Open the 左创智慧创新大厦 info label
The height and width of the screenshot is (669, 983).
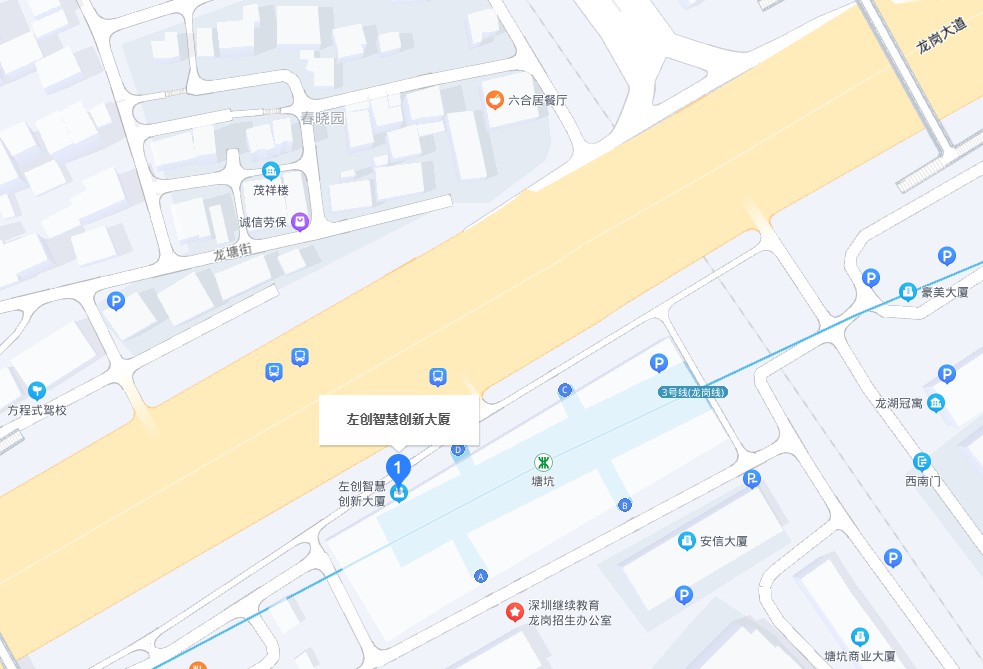pyautogui.click(x=399, y=420)
